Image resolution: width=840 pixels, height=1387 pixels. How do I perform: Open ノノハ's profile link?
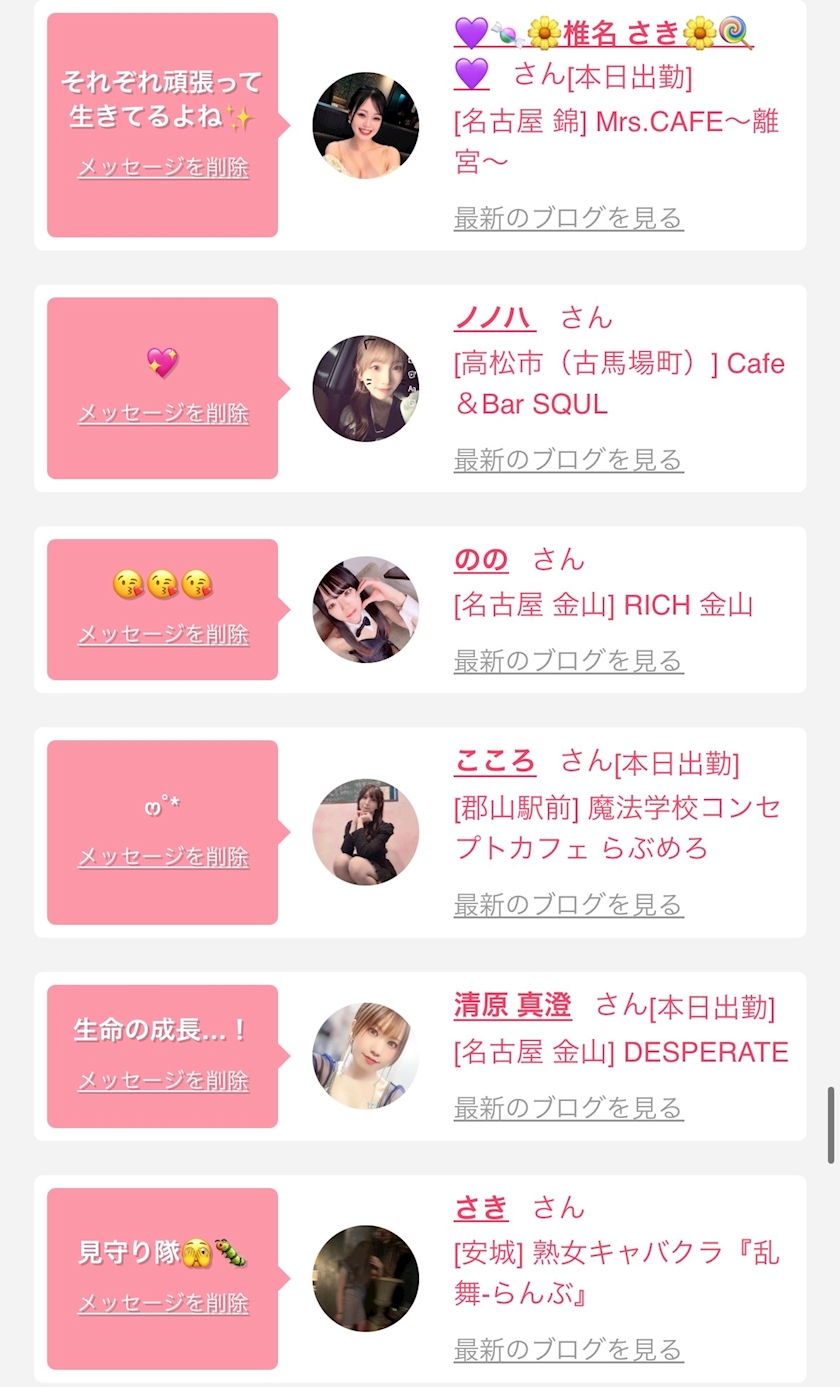pos(495,318)
